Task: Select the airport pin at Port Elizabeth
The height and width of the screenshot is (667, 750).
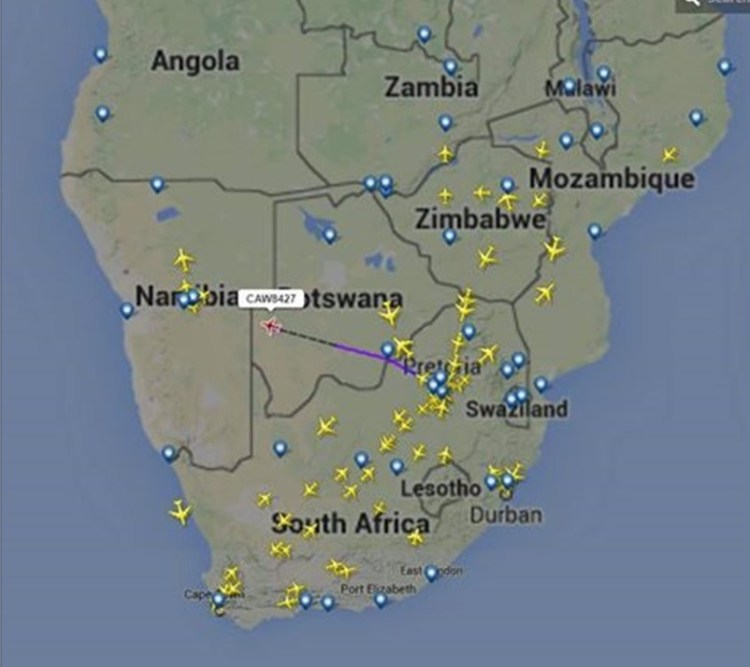Action: coord(380,600)
